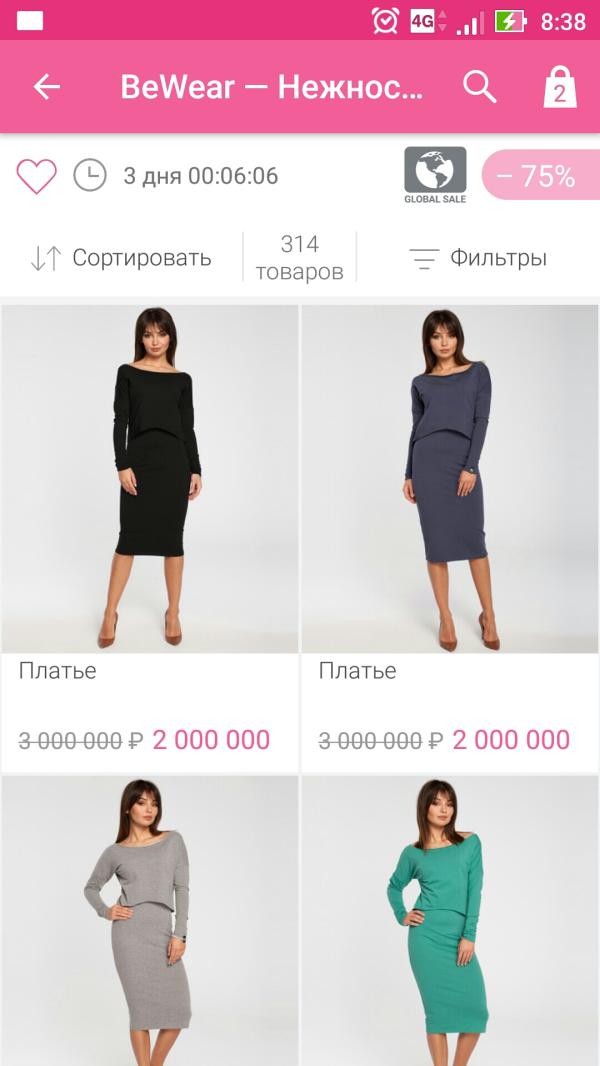Open the shopping bag with 2 items
600x1066 pixels.
point(560,88)
